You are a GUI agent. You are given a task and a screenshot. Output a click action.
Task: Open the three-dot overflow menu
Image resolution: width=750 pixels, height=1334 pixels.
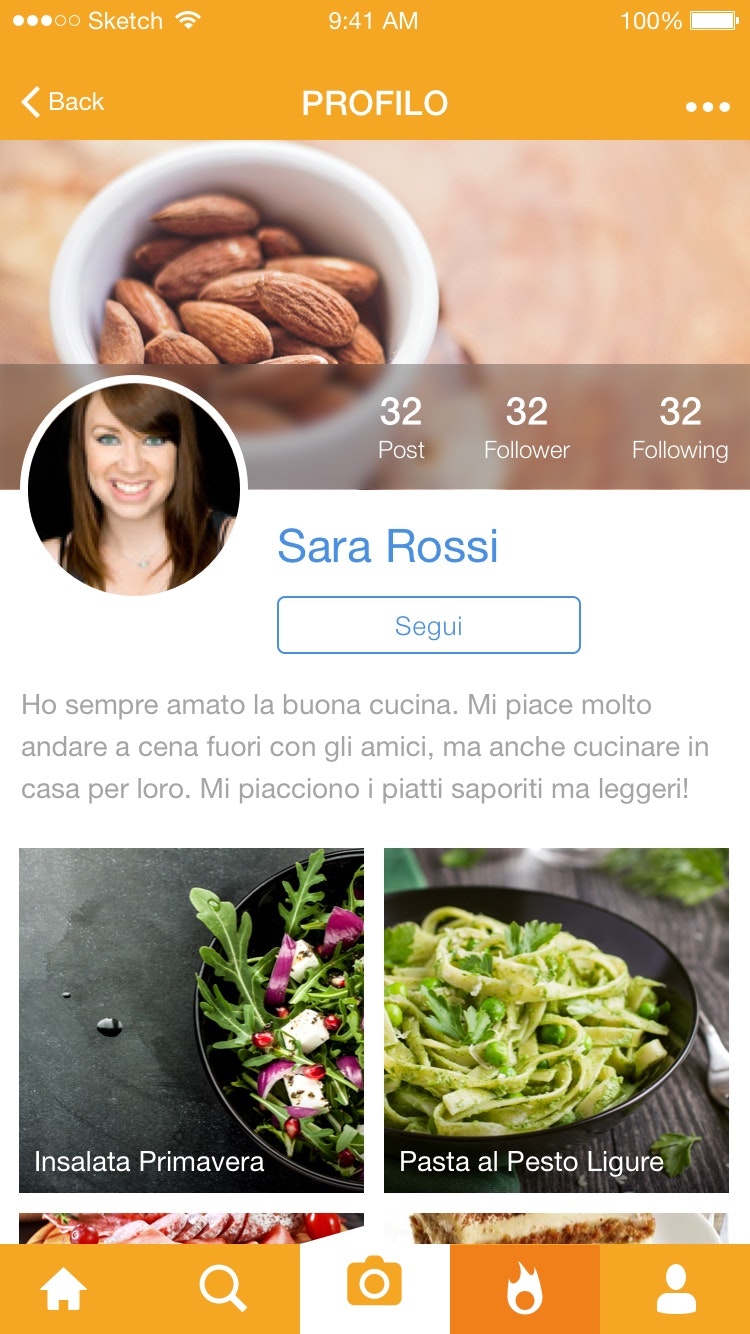pos(708,107)
